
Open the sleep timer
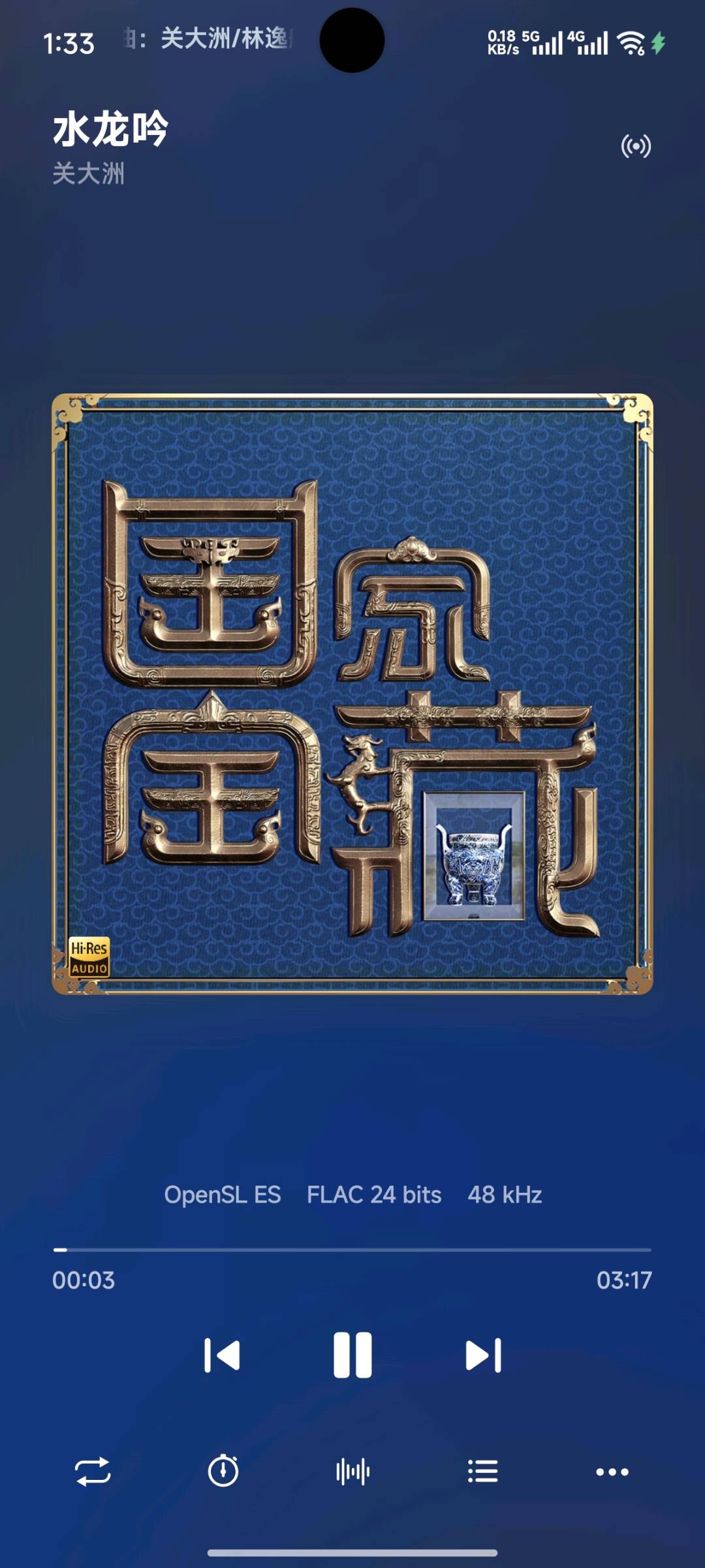click(x=223, y=1471)
